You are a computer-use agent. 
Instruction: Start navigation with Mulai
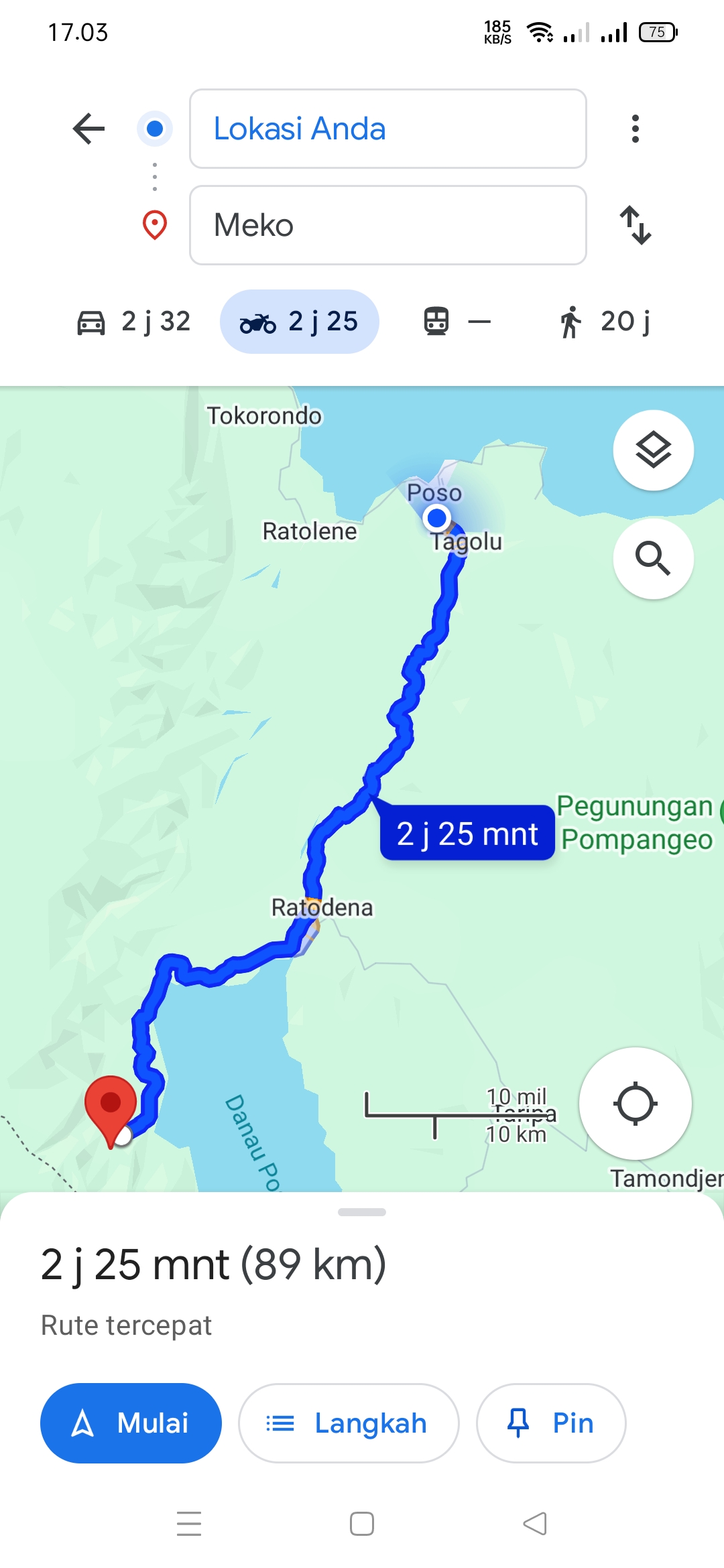pos(131,1423)
